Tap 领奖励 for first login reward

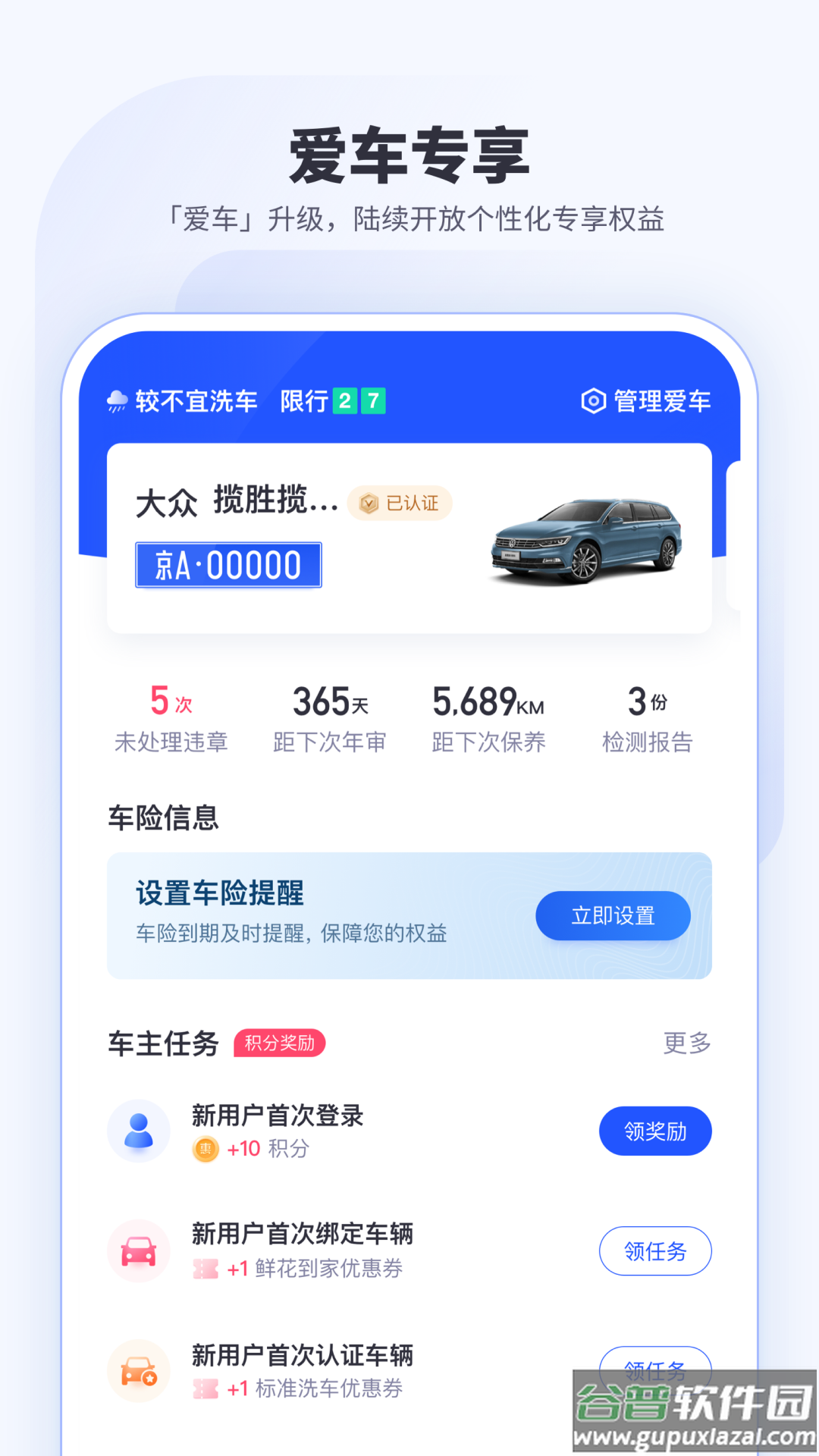pos(654,1131)
